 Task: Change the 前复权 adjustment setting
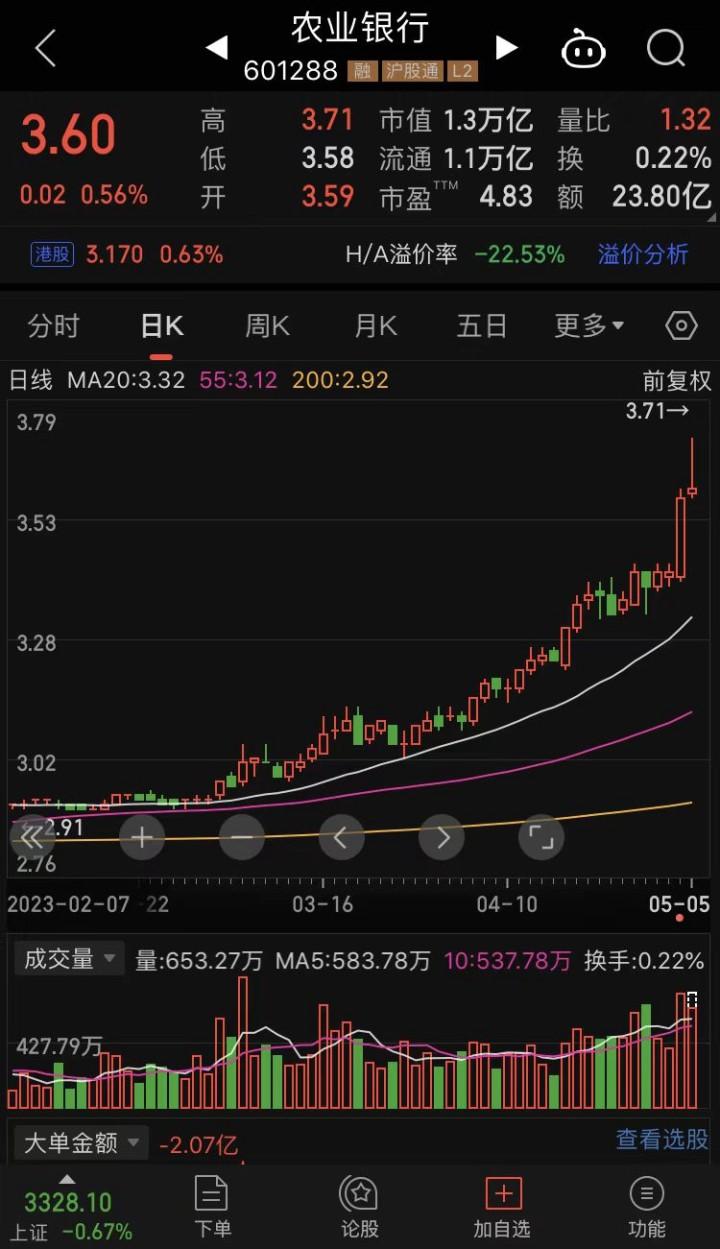coord(677,380)
